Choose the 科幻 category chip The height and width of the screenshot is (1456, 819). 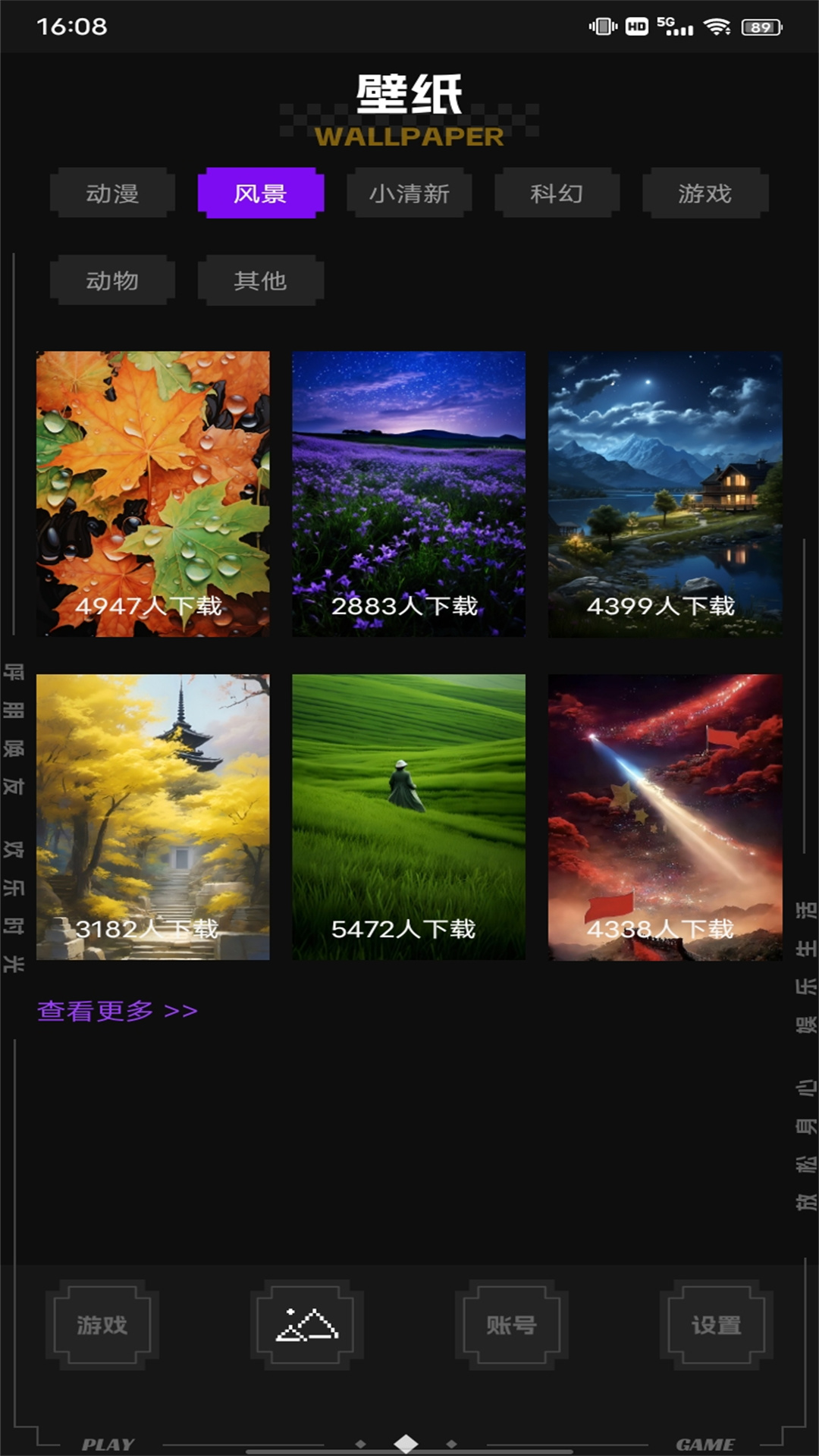(557, 193)
